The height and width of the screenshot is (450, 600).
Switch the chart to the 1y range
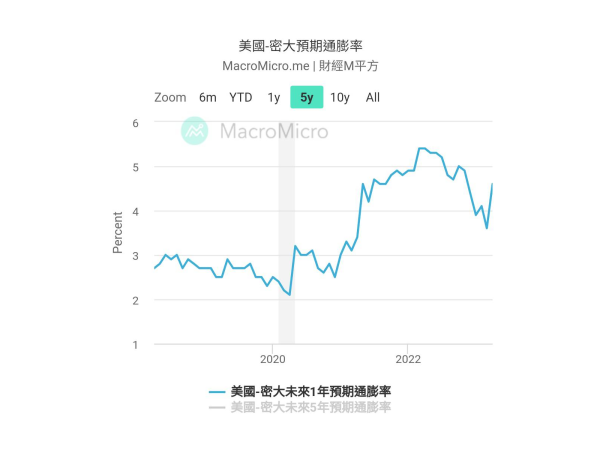274,97
